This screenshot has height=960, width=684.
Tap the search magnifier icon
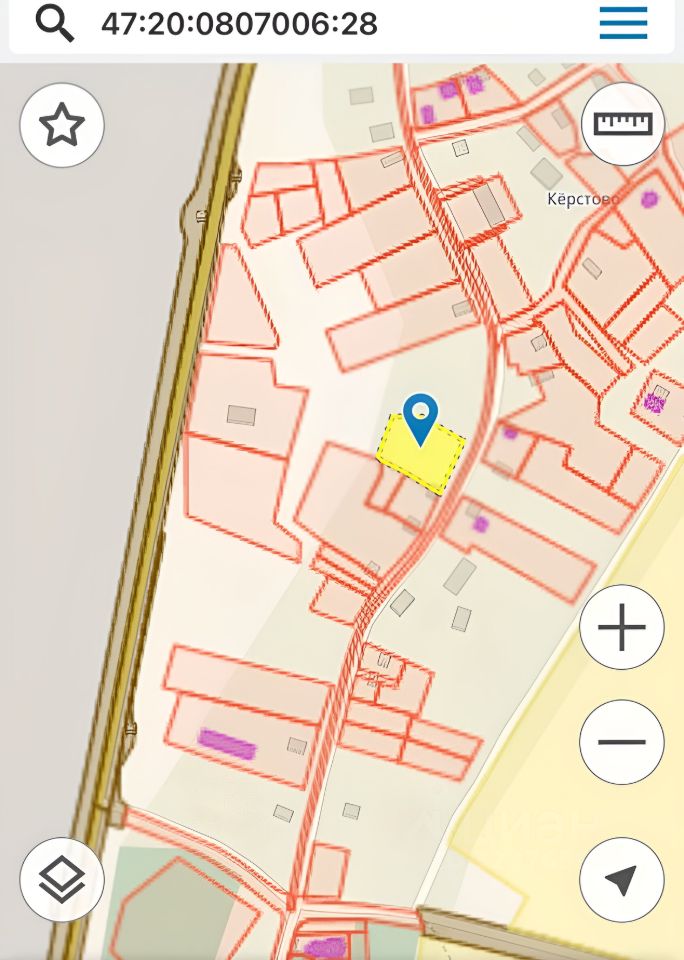55,23
